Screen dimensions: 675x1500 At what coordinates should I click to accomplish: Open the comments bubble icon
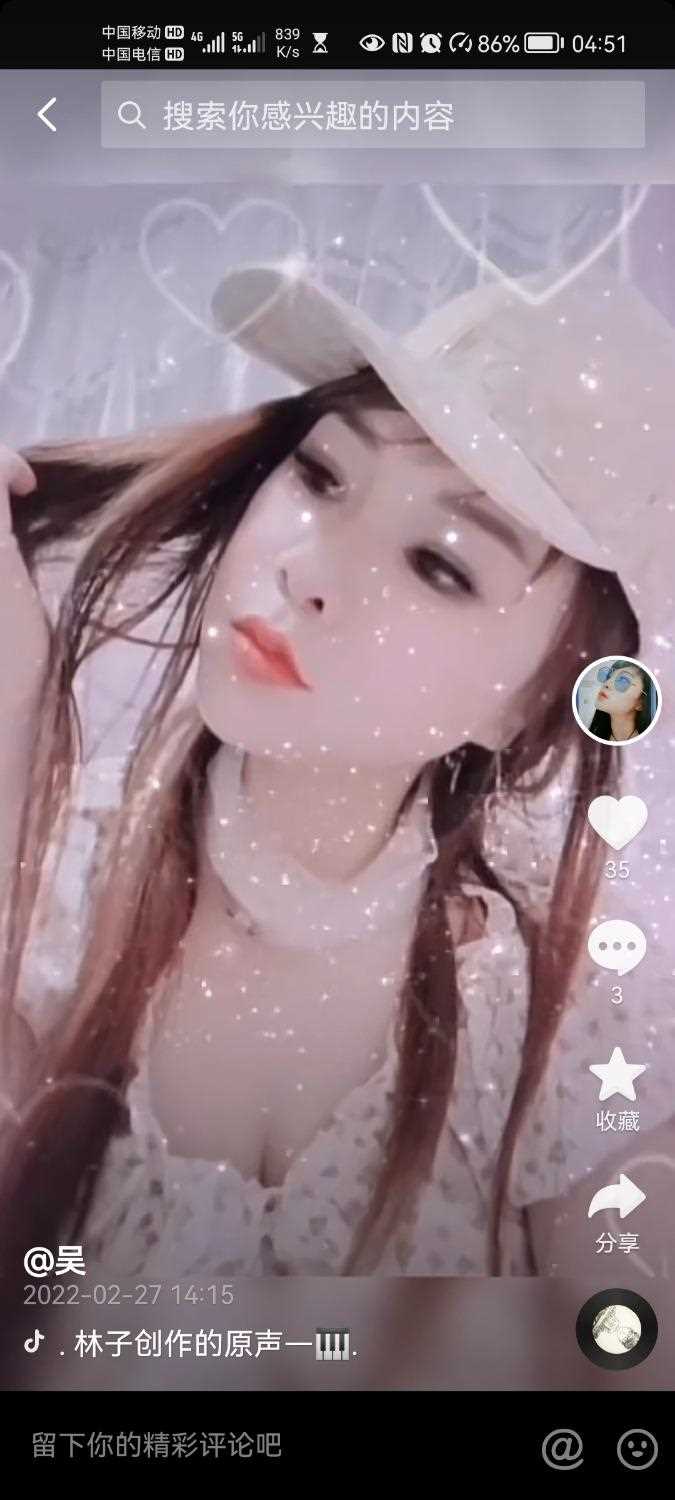tap(616, 948)
